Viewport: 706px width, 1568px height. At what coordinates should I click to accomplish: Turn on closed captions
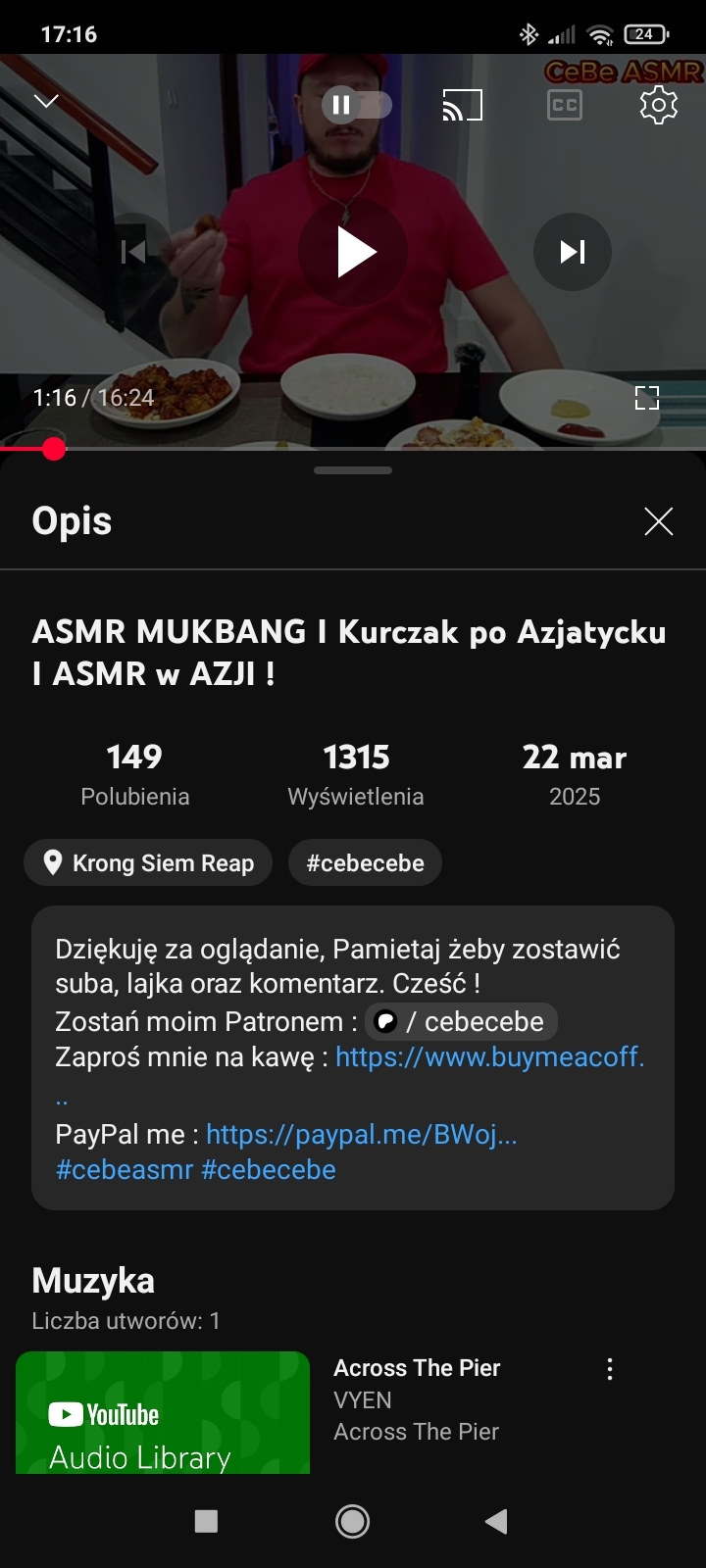[x=564, y=105]
